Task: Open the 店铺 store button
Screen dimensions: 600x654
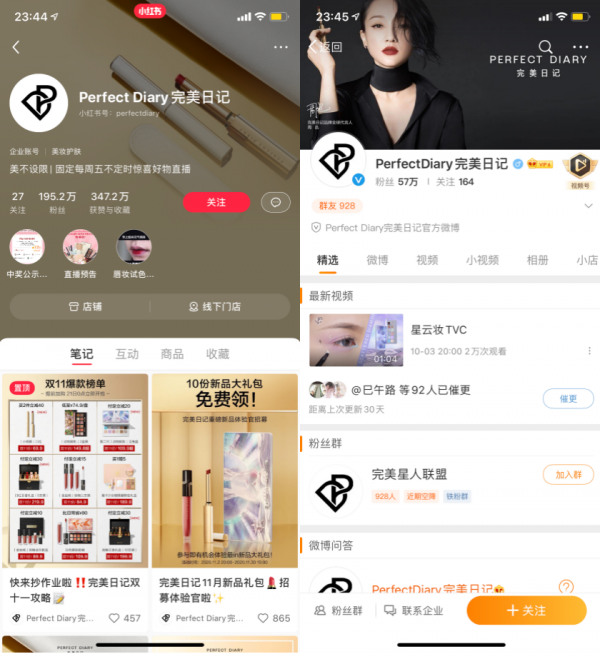Action: tap(85, 306)
